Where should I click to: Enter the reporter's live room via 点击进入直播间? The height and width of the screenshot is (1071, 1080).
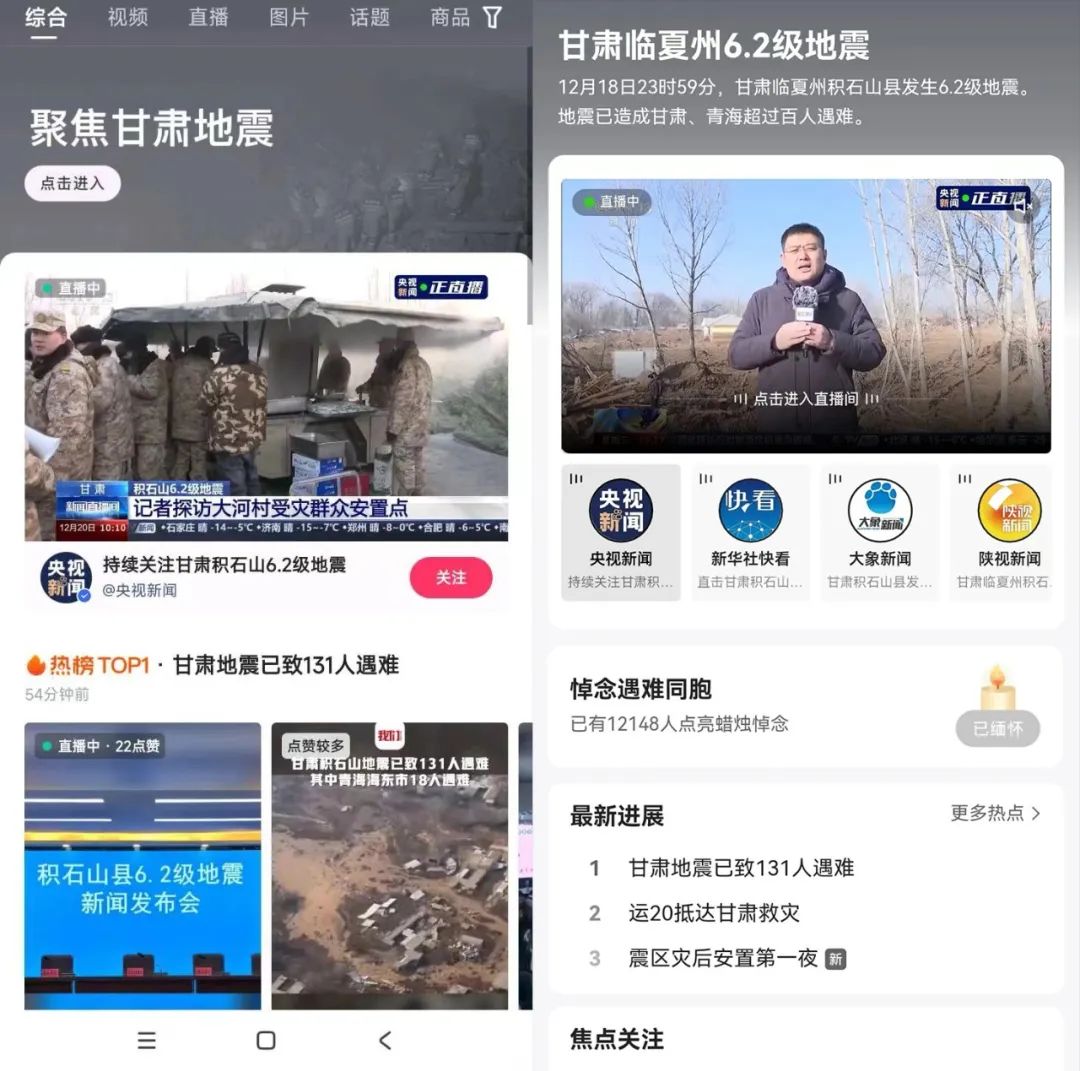805,398
